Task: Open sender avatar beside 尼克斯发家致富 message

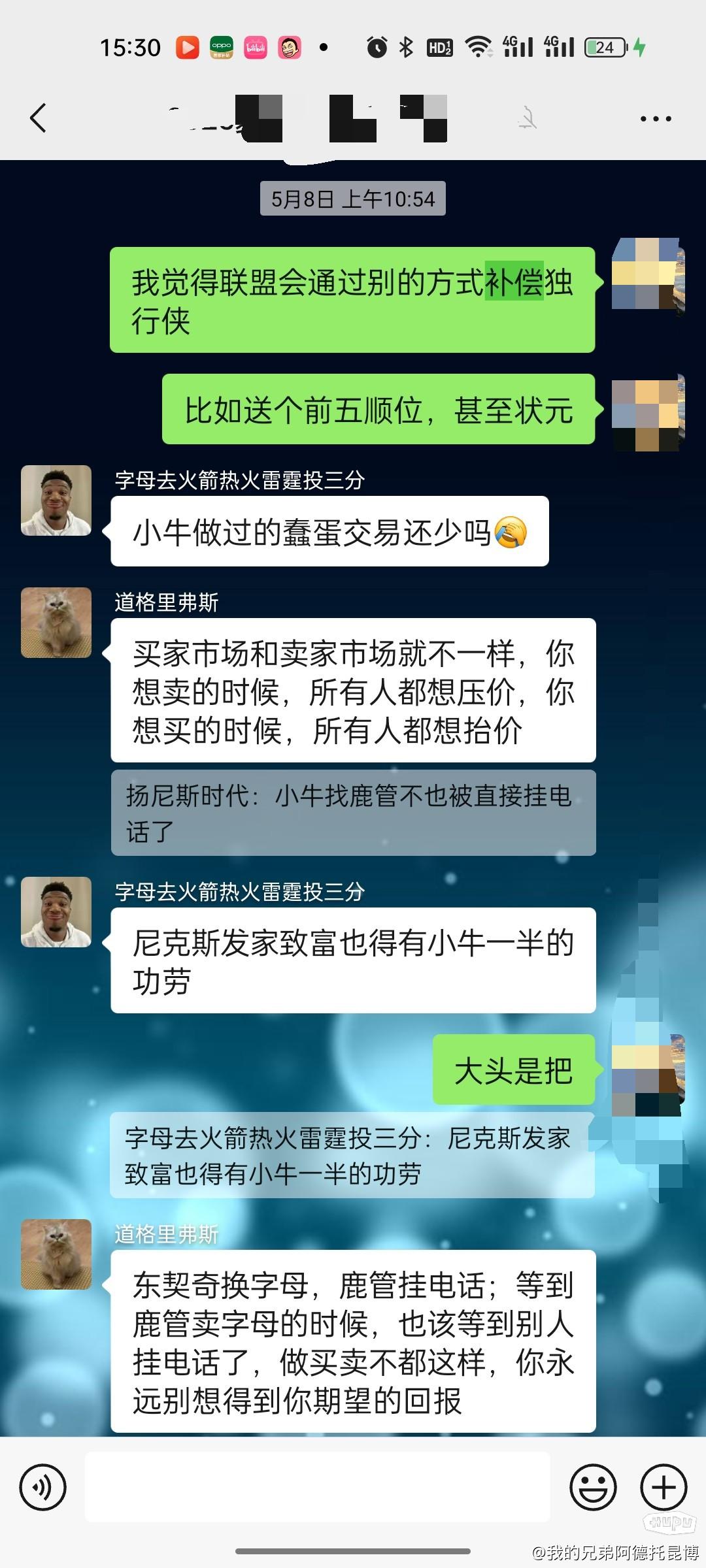Action: pos(56,912)
